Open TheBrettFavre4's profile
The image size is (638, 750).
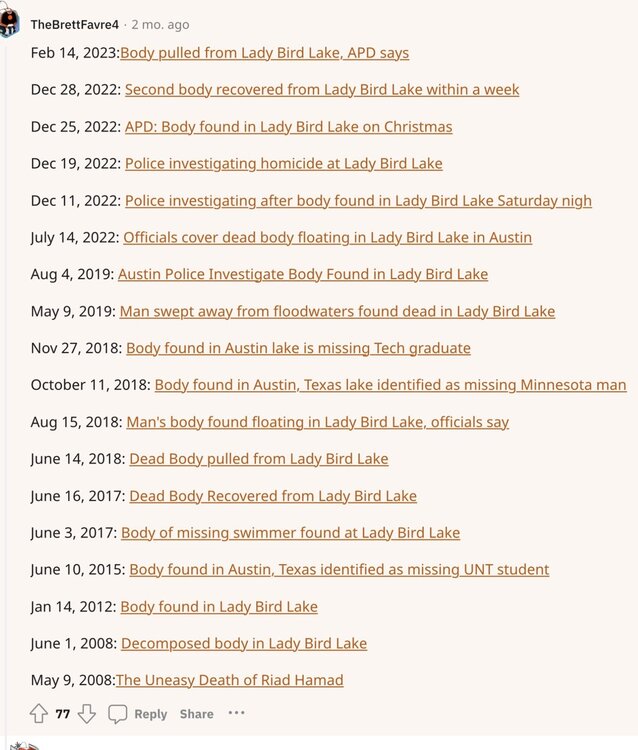[75, 24]
